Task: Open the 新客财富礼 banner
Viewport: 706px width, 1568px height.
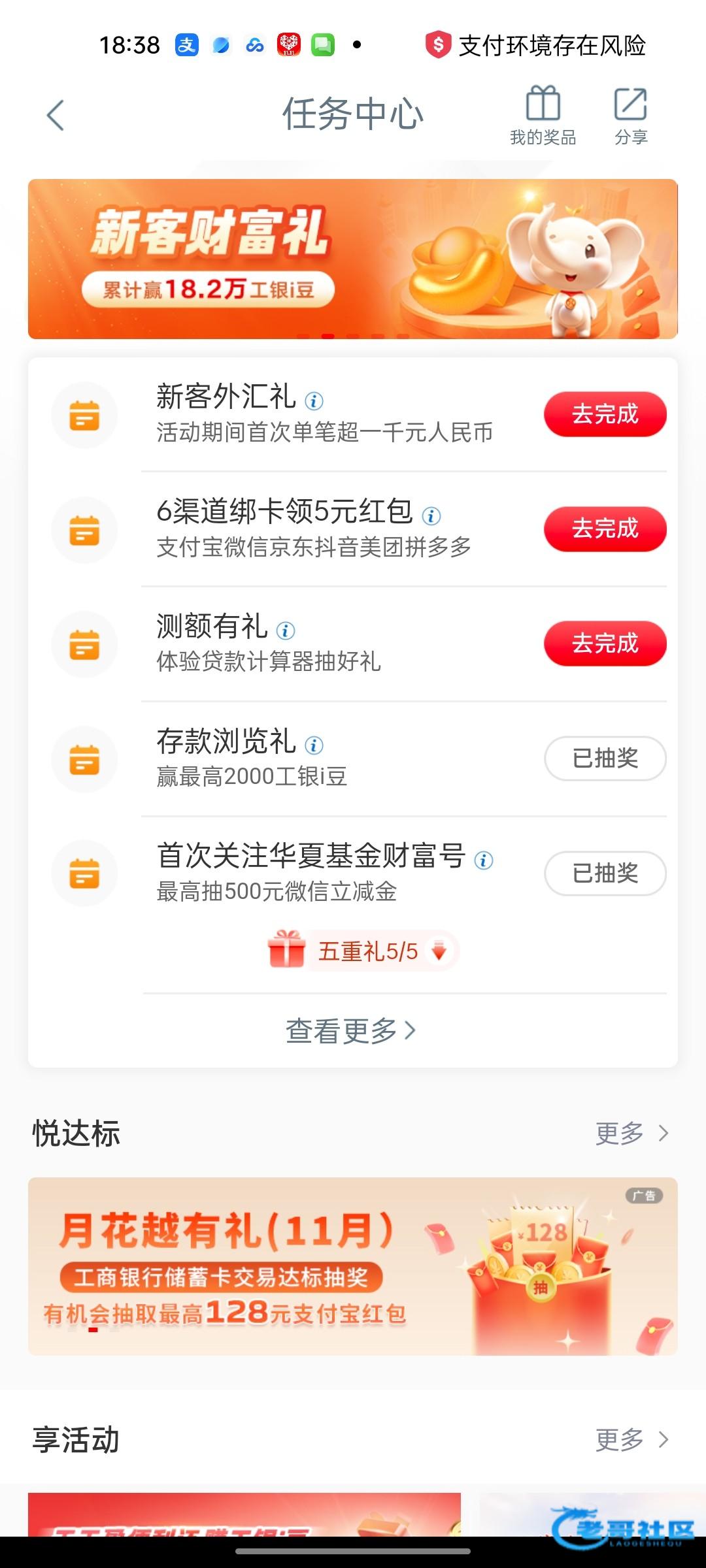Action: [x=352, y=259]
